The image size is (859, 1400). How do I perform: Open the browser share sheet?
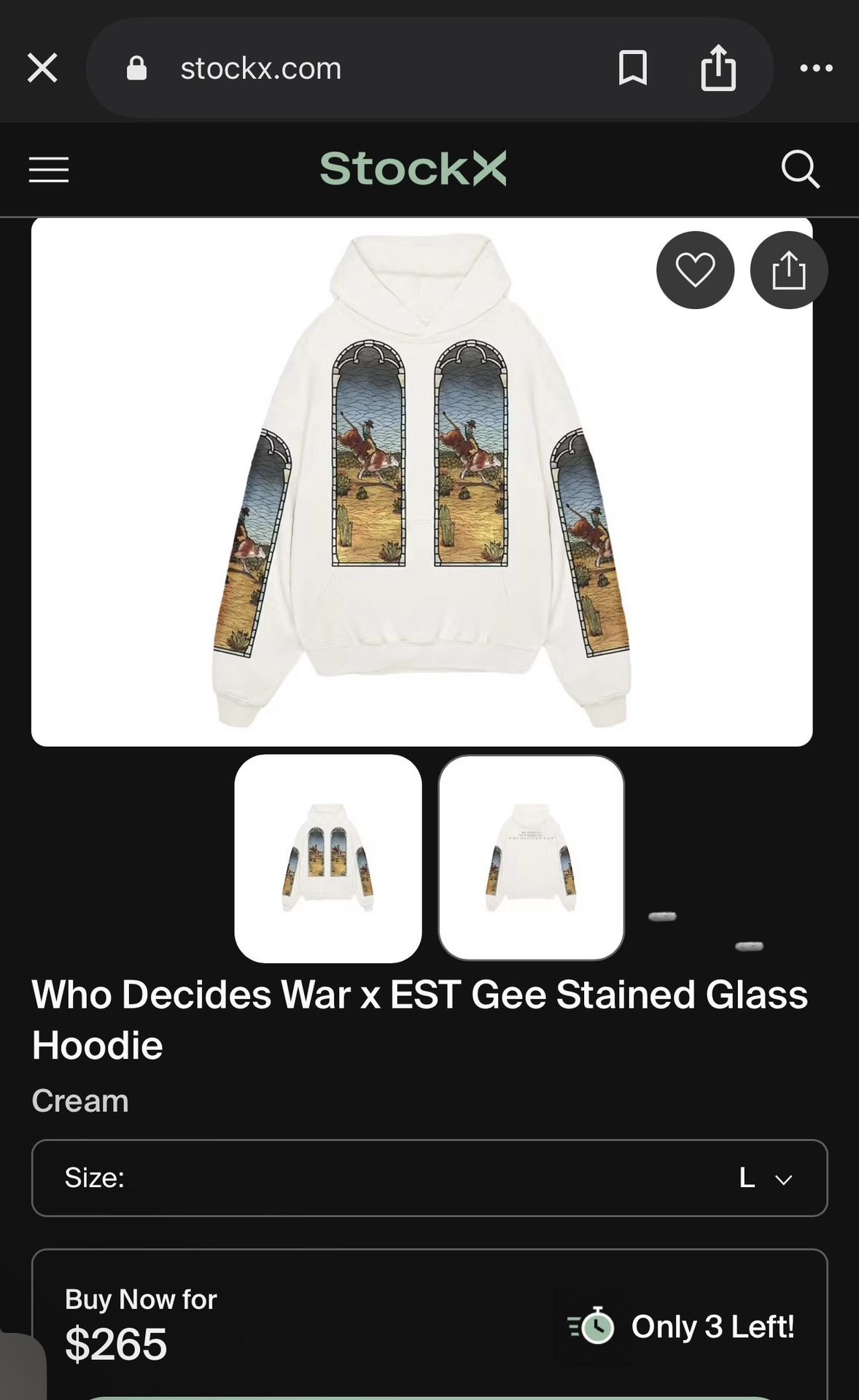coord(718,69)
